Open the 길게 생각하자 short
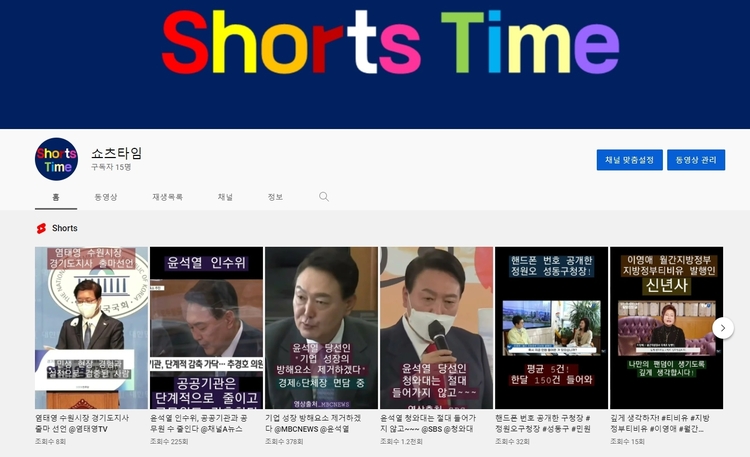750x457 pixels. click(x=665, y=328)
